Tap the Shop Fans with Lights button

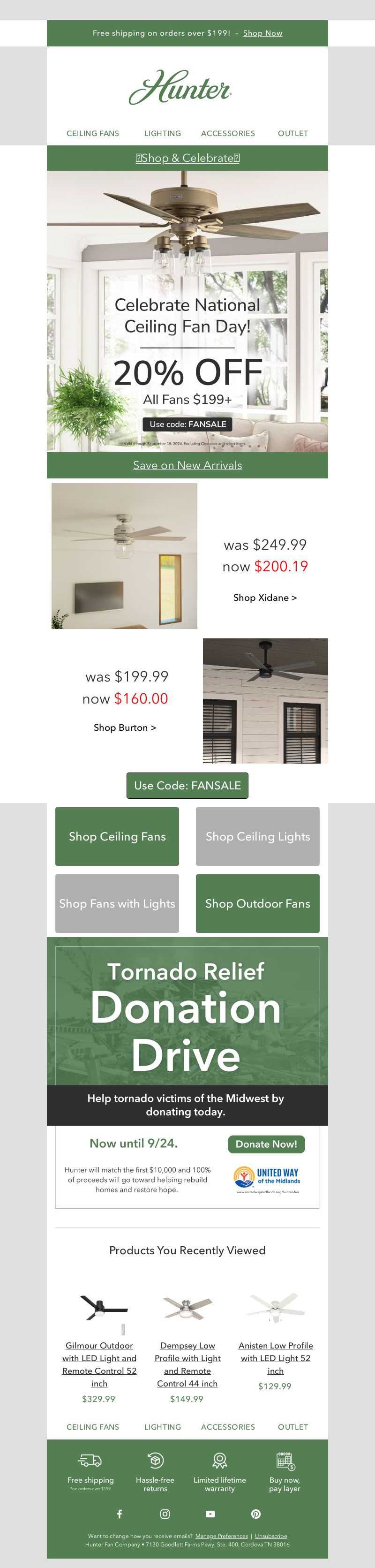[118, 903]
